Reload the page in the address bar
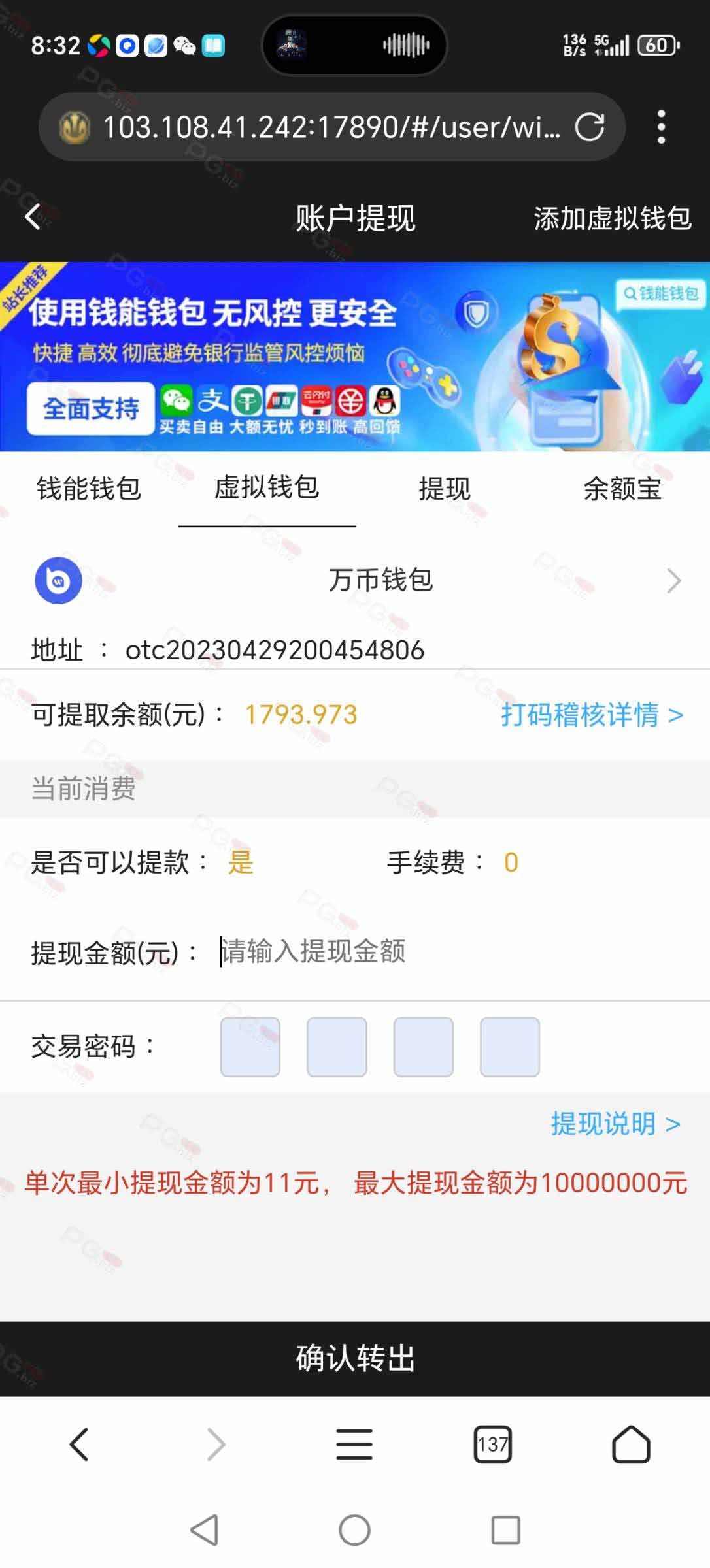 click(590, 127)
